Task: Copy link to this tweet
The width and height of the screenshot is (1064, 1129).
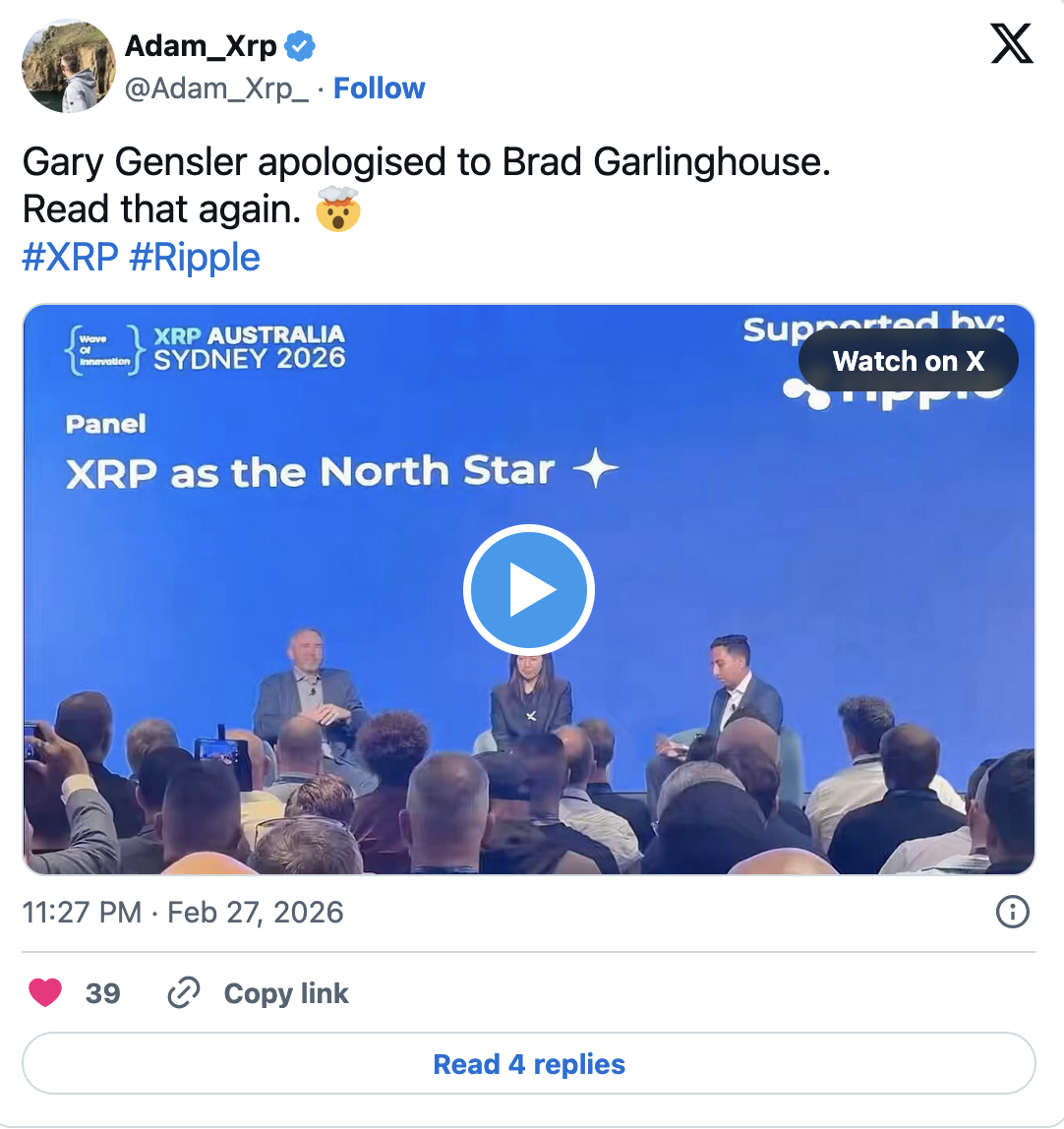Action: pyautogui.click(x=259, y=993)
